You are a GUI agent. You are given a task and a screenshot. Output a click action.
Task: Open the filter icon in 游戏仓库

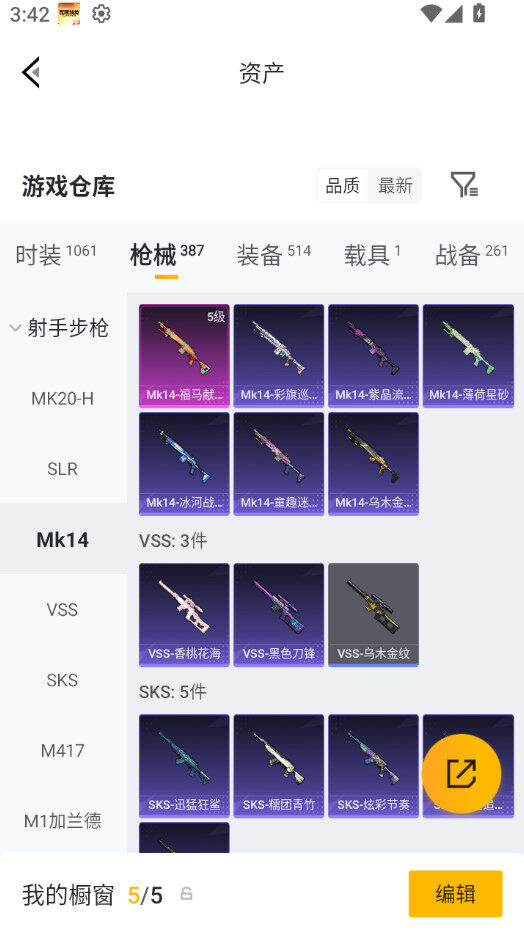[x=463, y=185]
